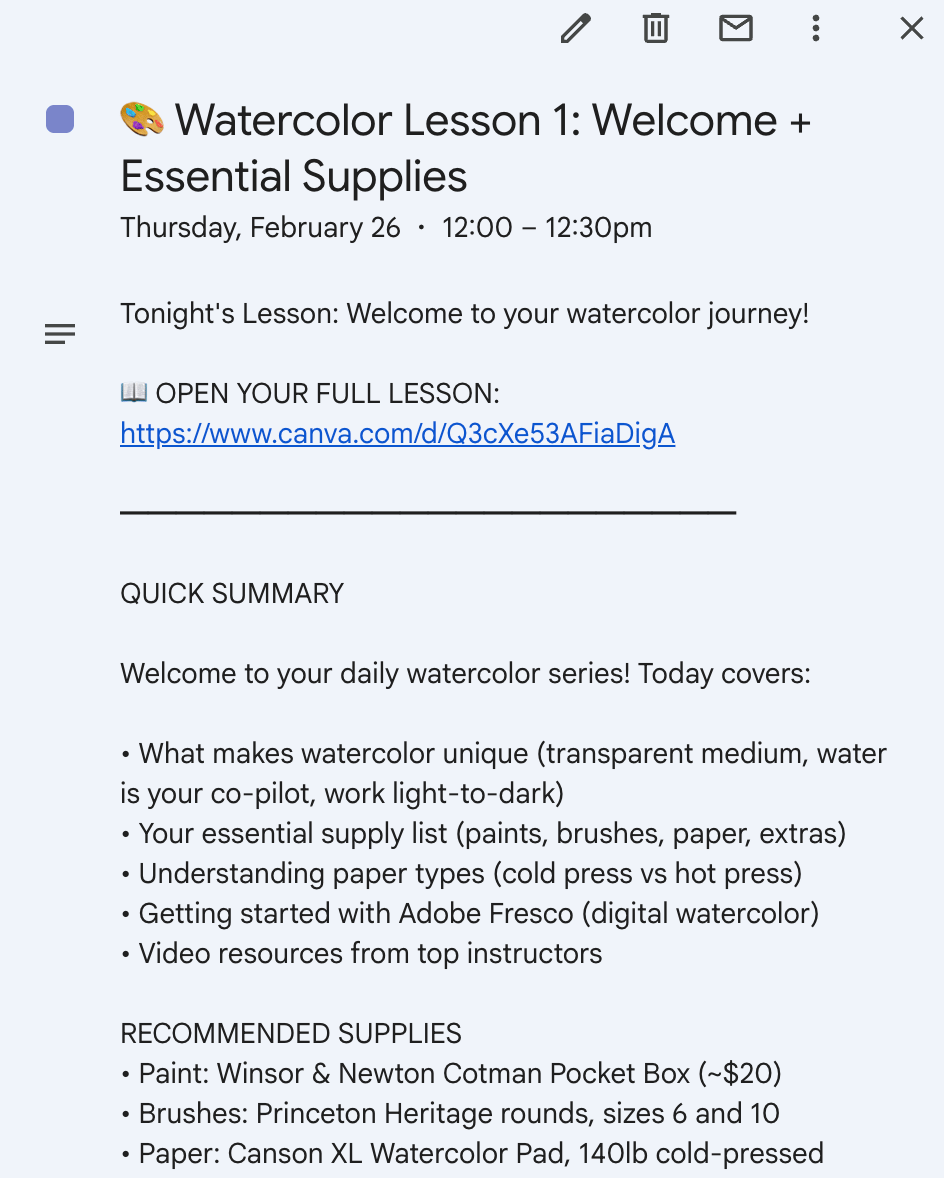944x1178 pixels.
Task: Email the event details via envelope icon
Action: [x=736, y=29]
